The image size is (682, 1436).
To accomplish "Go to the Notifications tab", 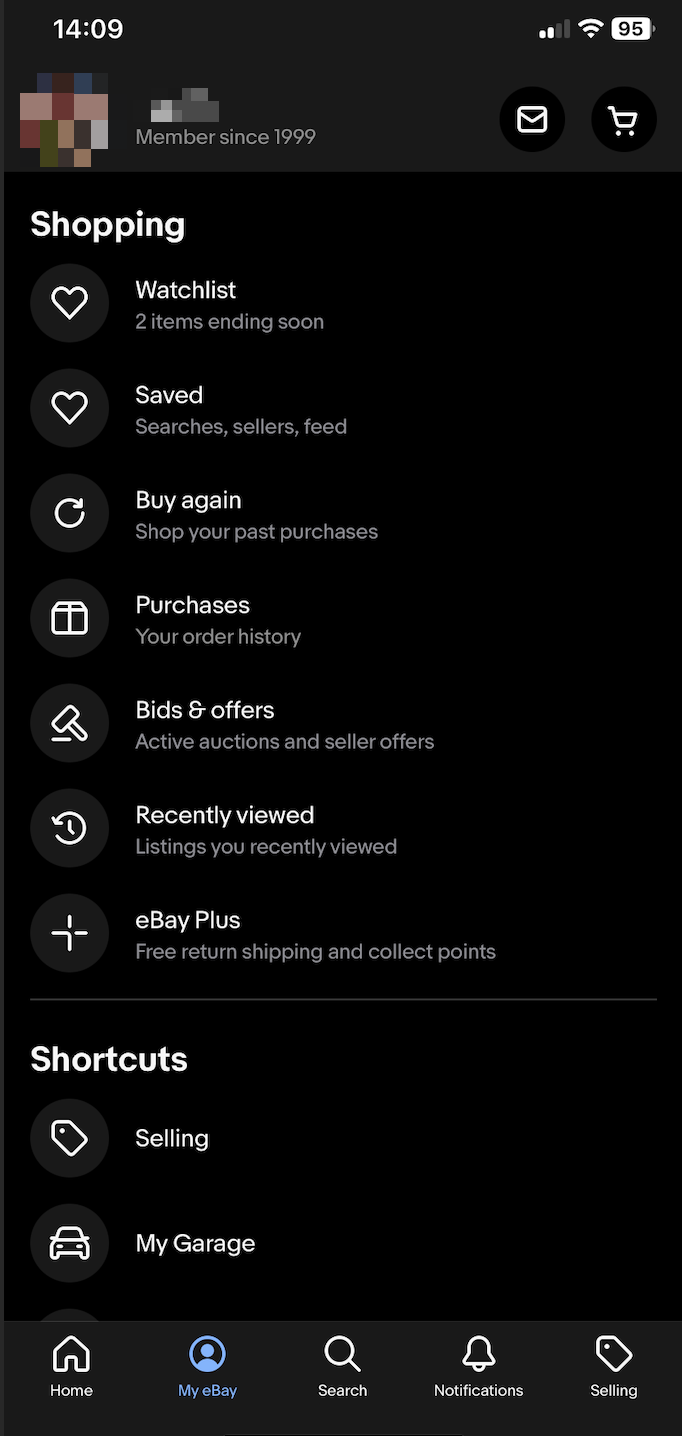I will coord(478,1368).
